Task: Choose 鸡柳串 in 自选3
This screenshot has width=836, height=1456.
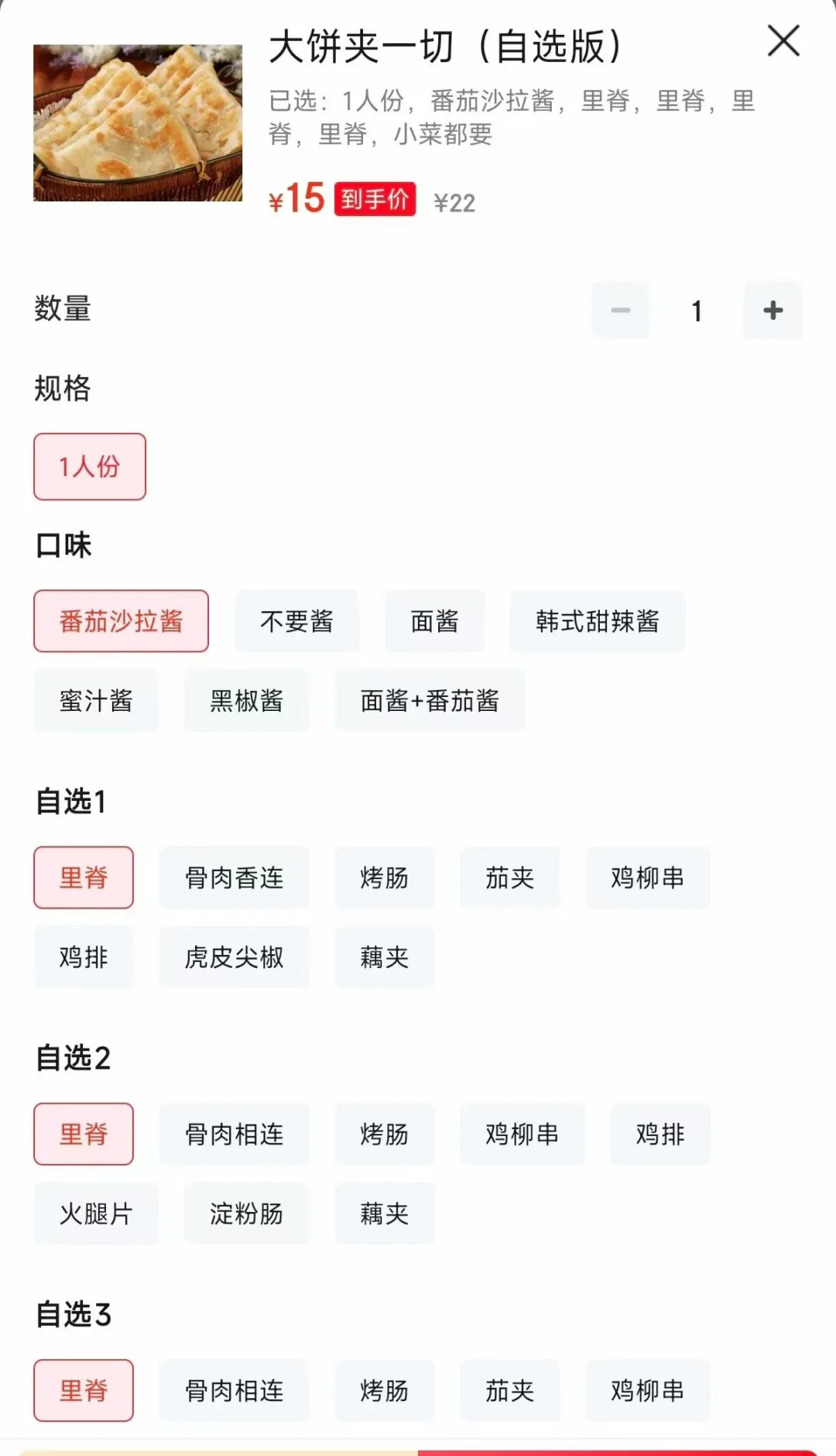Action: coord(647,1390)
